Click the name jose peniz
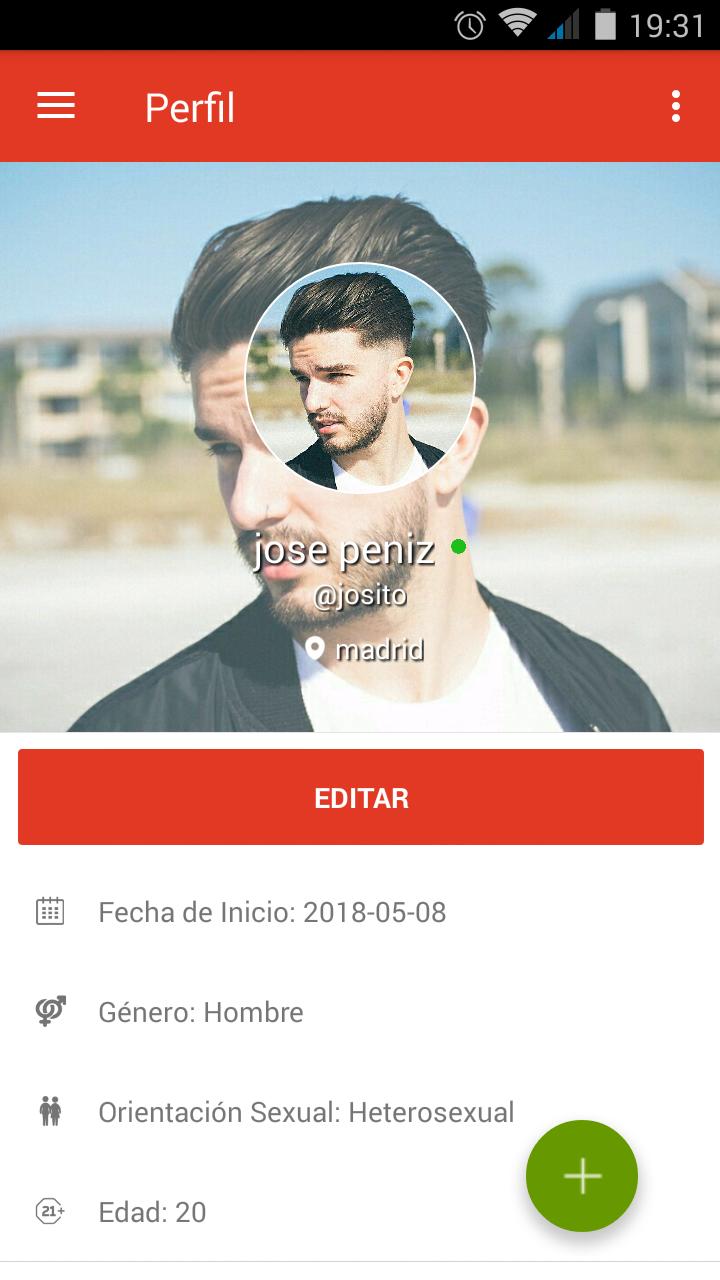720x1280 pixels. [345, 548]
